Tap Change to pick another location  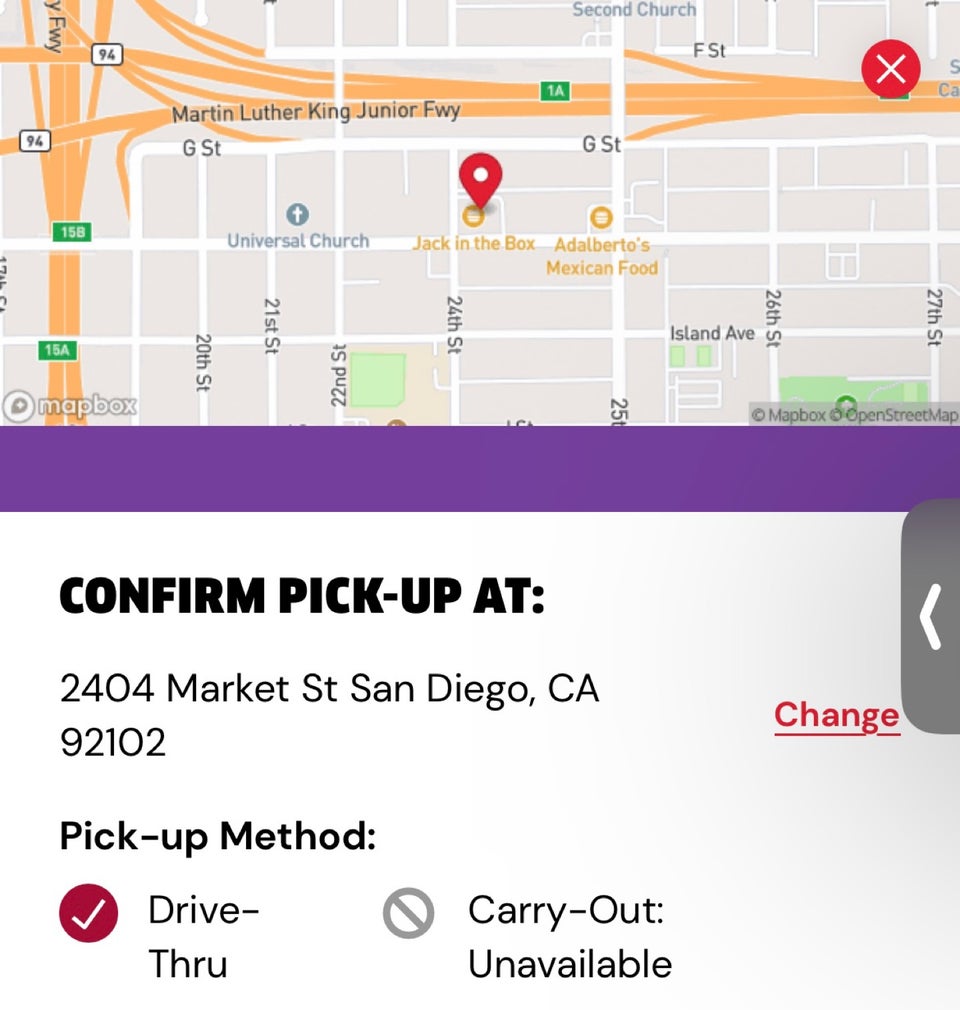pyautogui.click(x=836, y=715)
